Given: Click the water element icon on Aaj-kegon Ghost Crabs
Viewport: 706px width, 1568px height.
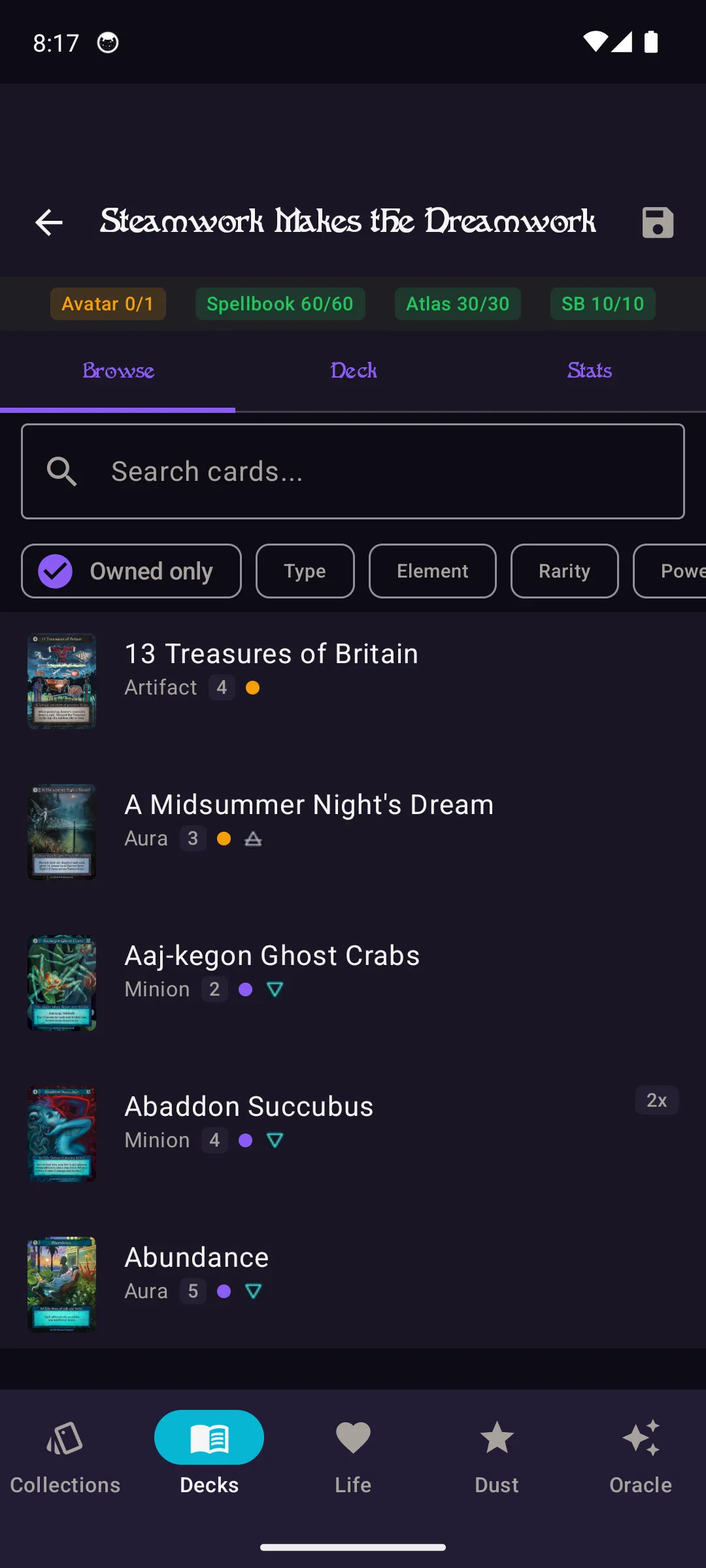Looking at the screenshot, I should coord(275,989).
